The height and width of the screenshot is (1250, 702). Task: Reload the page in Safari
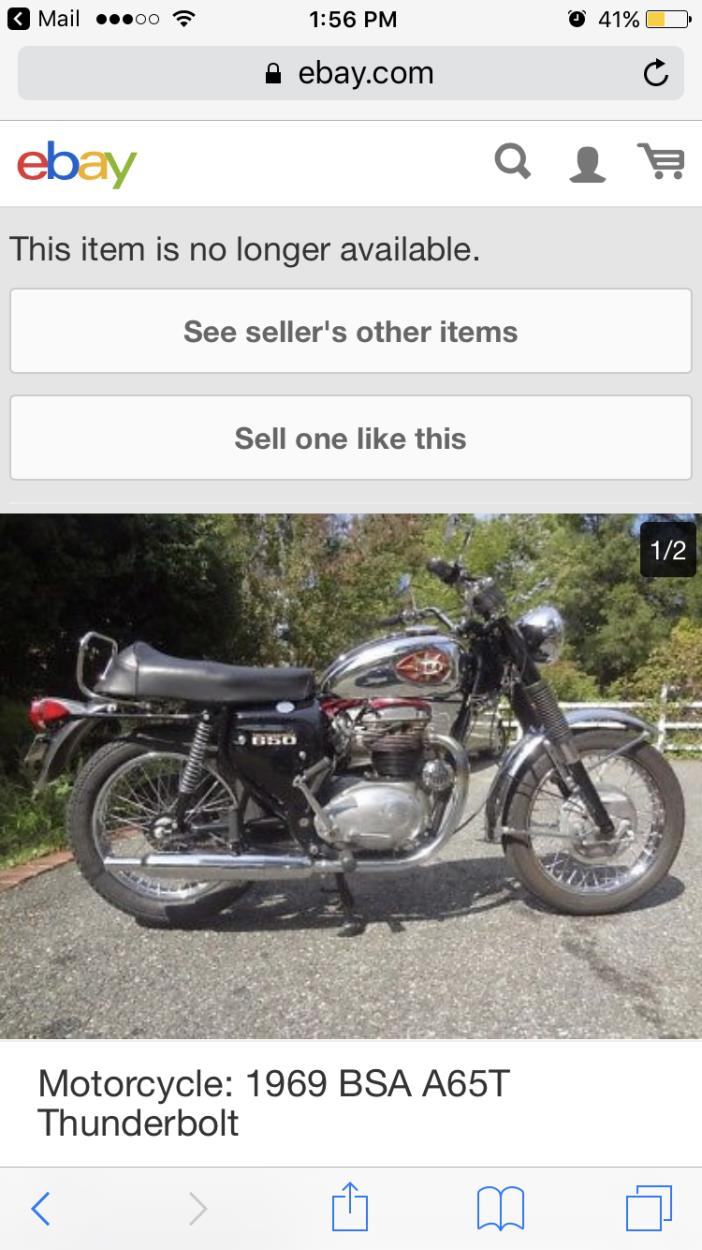(x=655, y=73)
